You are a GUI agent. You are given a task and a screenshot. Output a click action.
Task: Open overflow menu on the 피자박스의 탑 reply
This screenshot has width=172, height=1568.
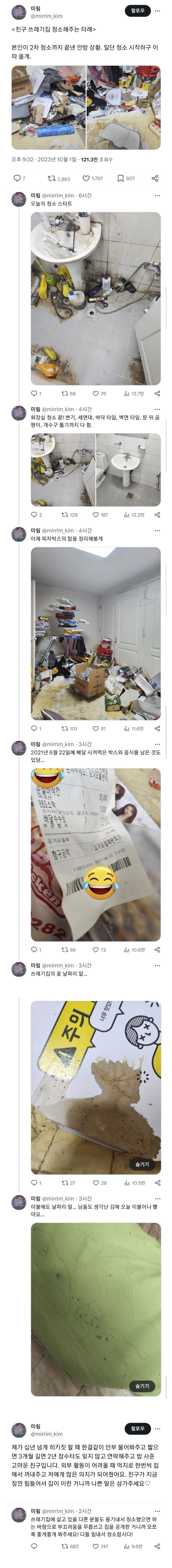157,530
